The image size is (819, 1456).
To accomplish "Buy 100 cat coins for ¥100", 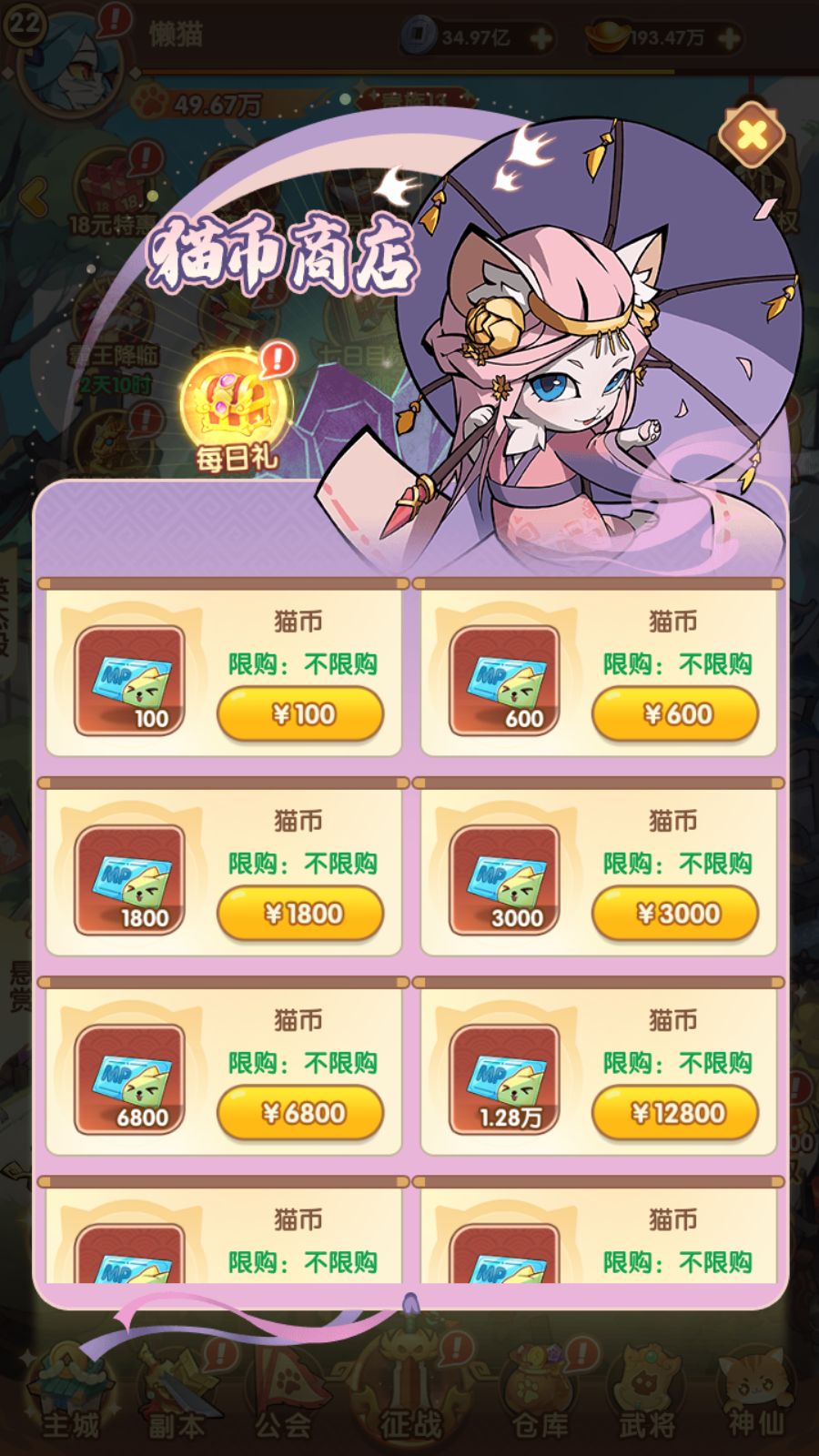I will [300, 714].
